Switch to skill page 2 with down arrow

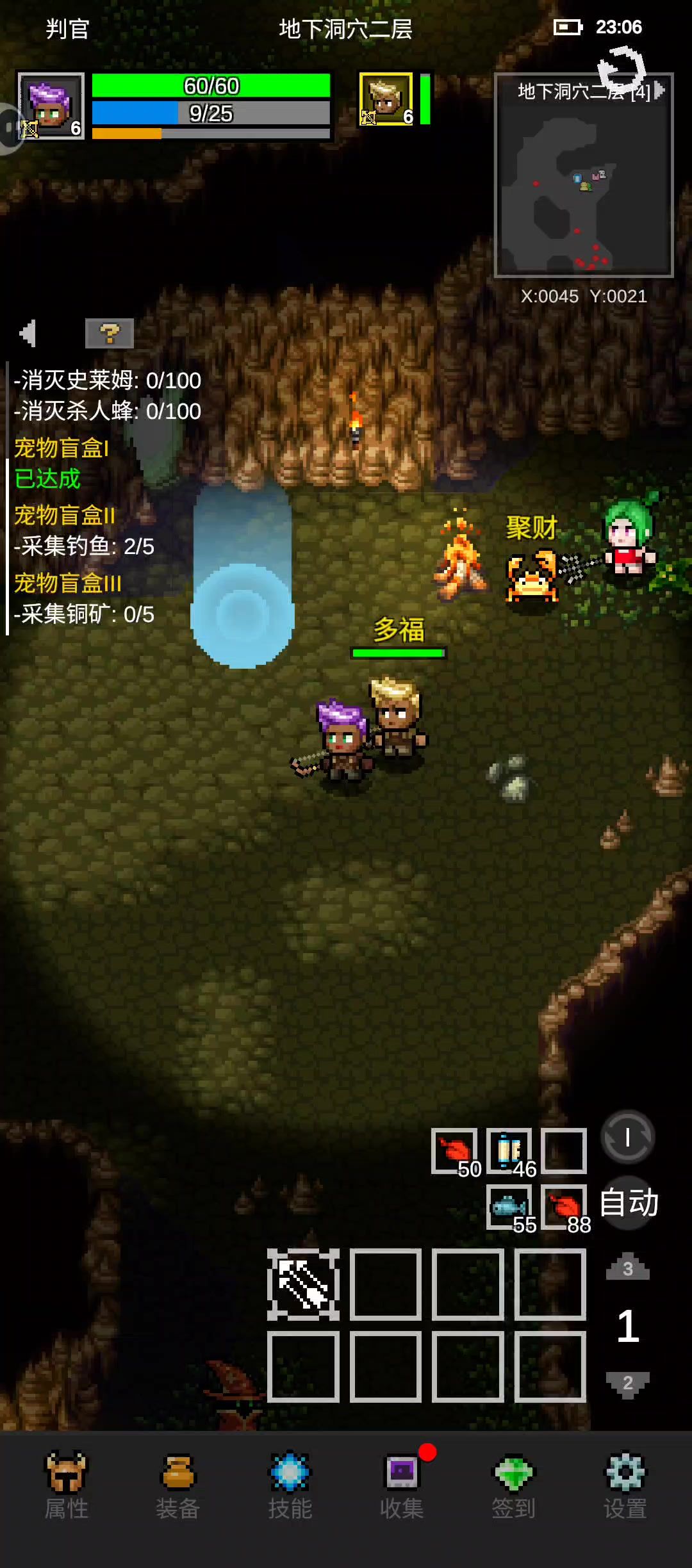tap(628, 1384)
